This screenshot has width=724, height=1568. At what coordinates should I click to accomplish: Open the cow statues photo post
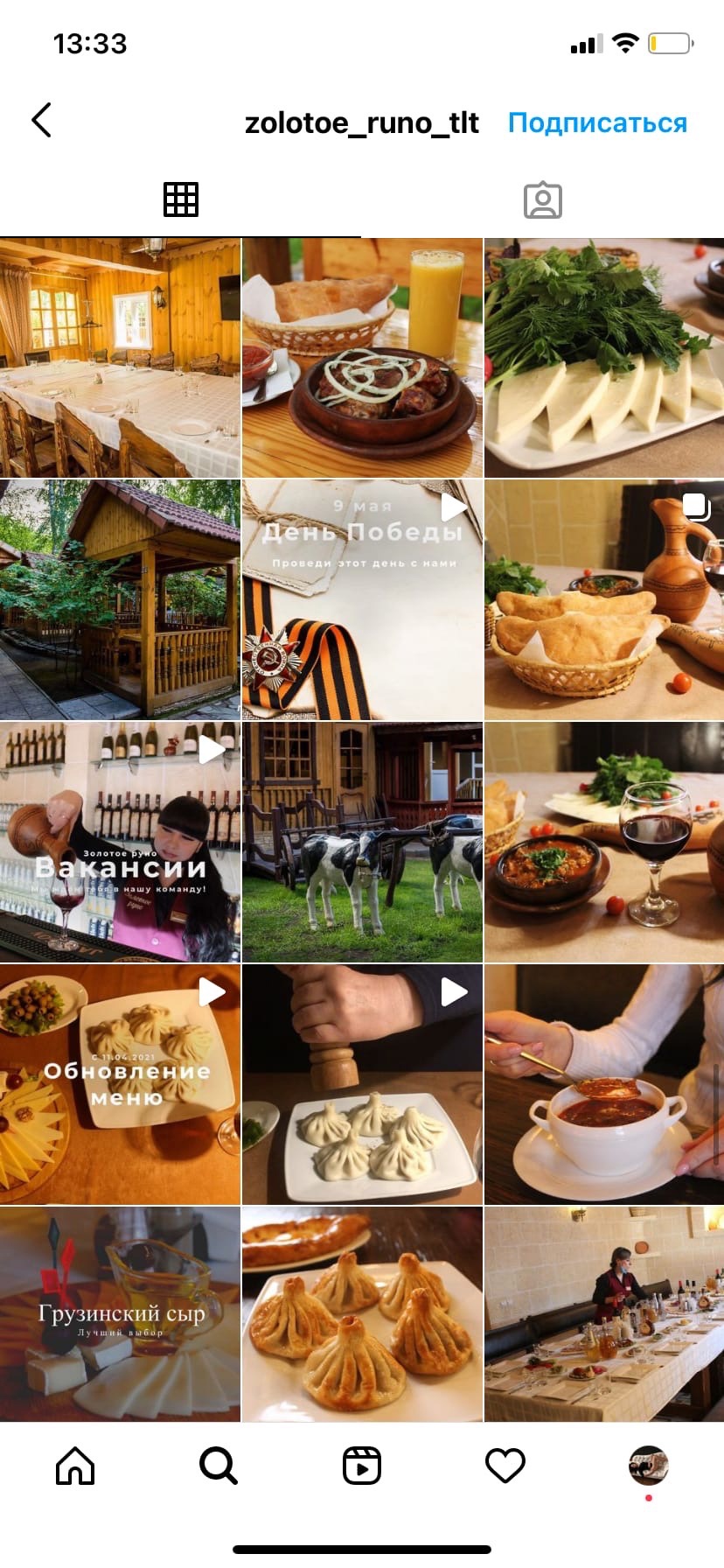tap(362, 843)
